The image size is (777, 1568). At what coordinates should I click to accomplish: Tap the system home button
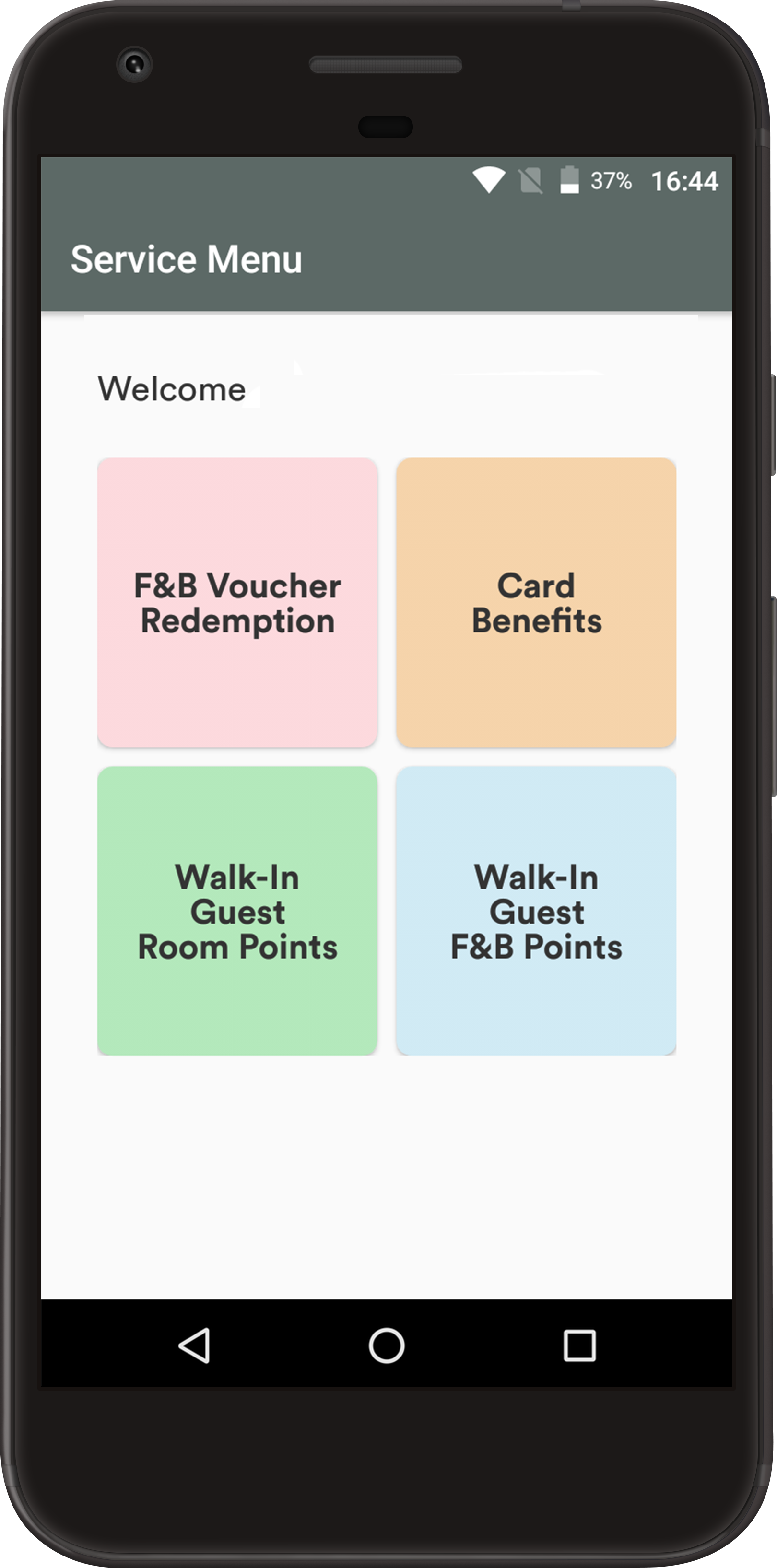point(387,1345)
